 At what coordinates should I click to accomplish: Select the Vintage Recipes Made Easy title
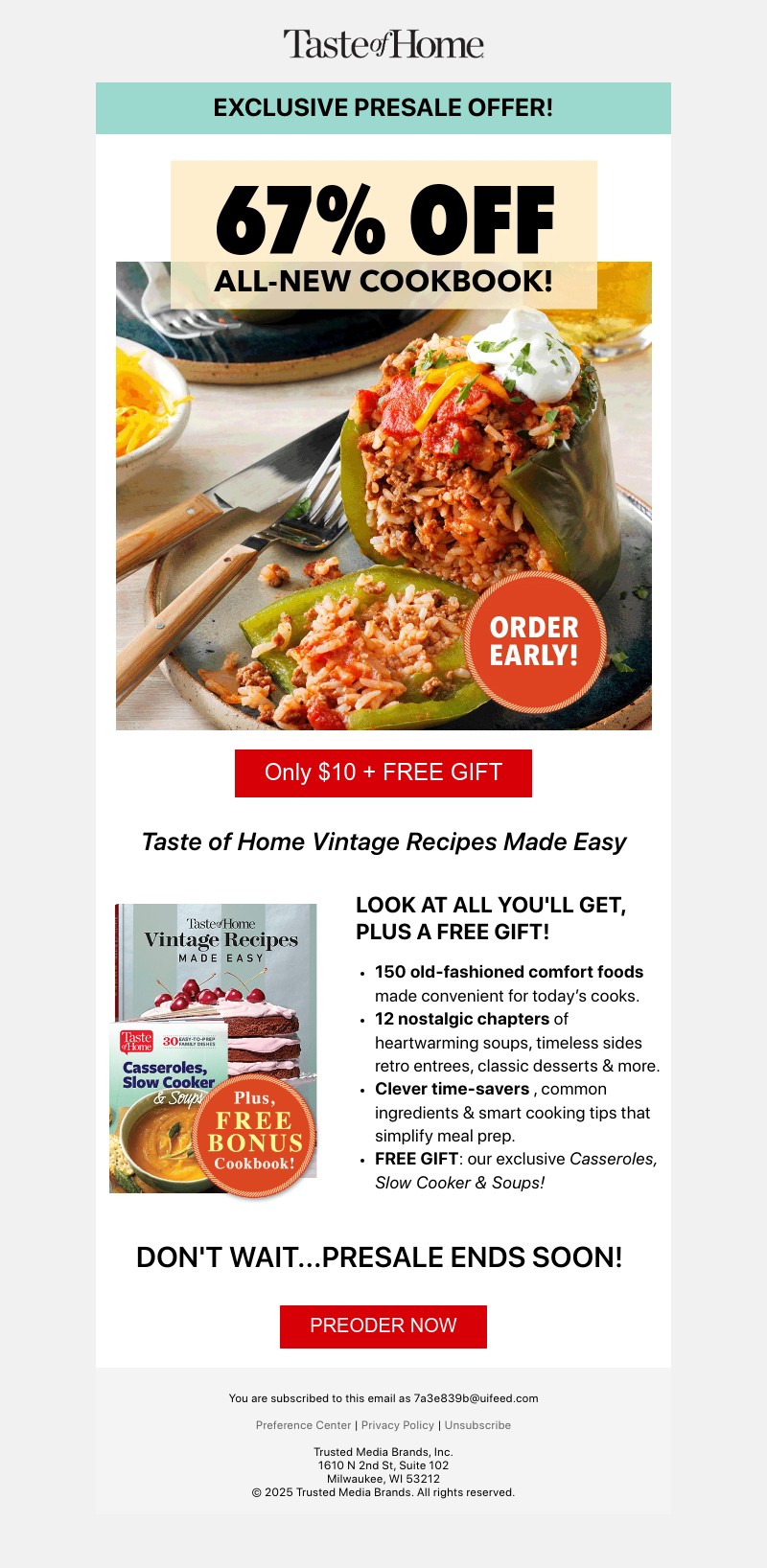(x=383, y=842)
